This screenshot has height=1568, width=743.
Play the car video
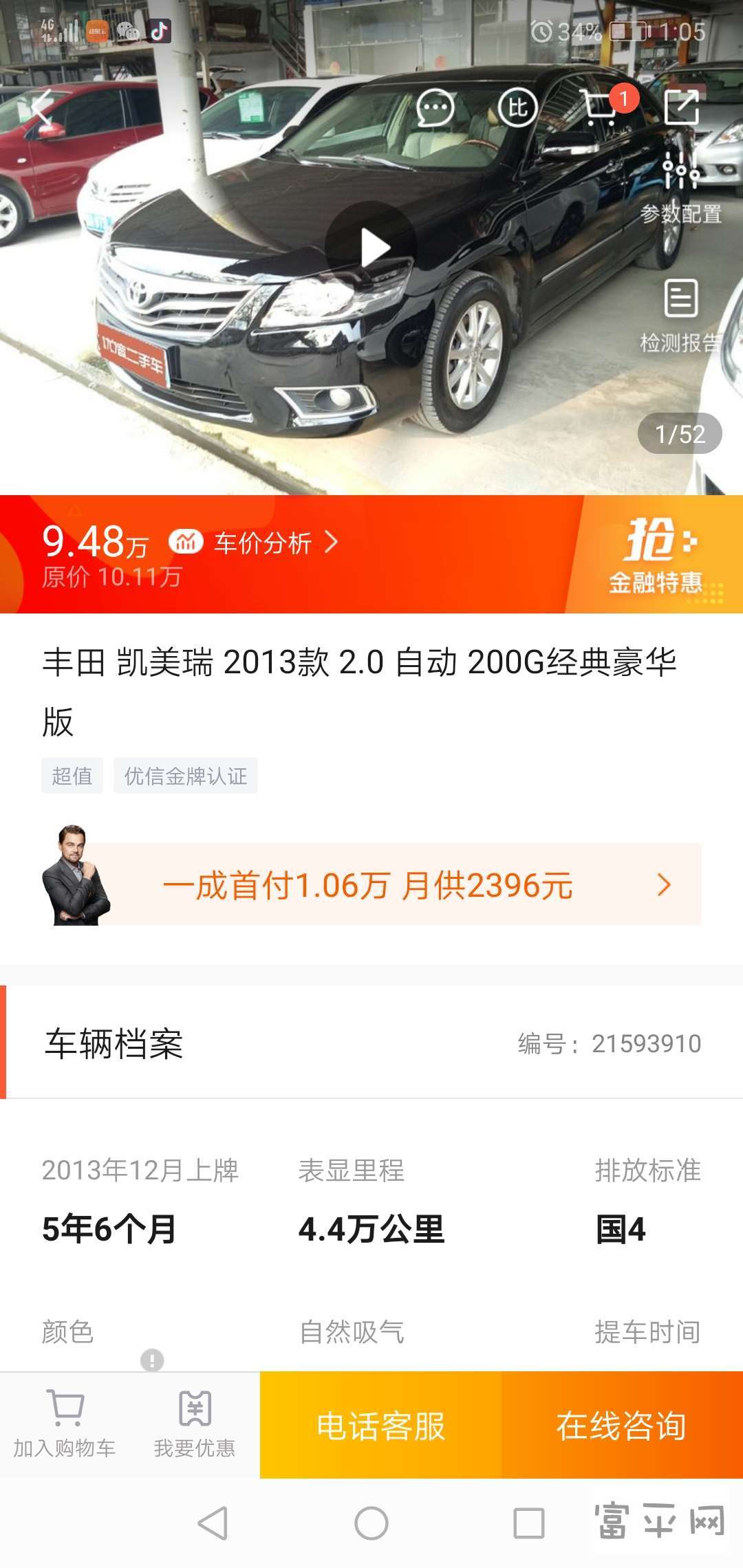(371, 248)
